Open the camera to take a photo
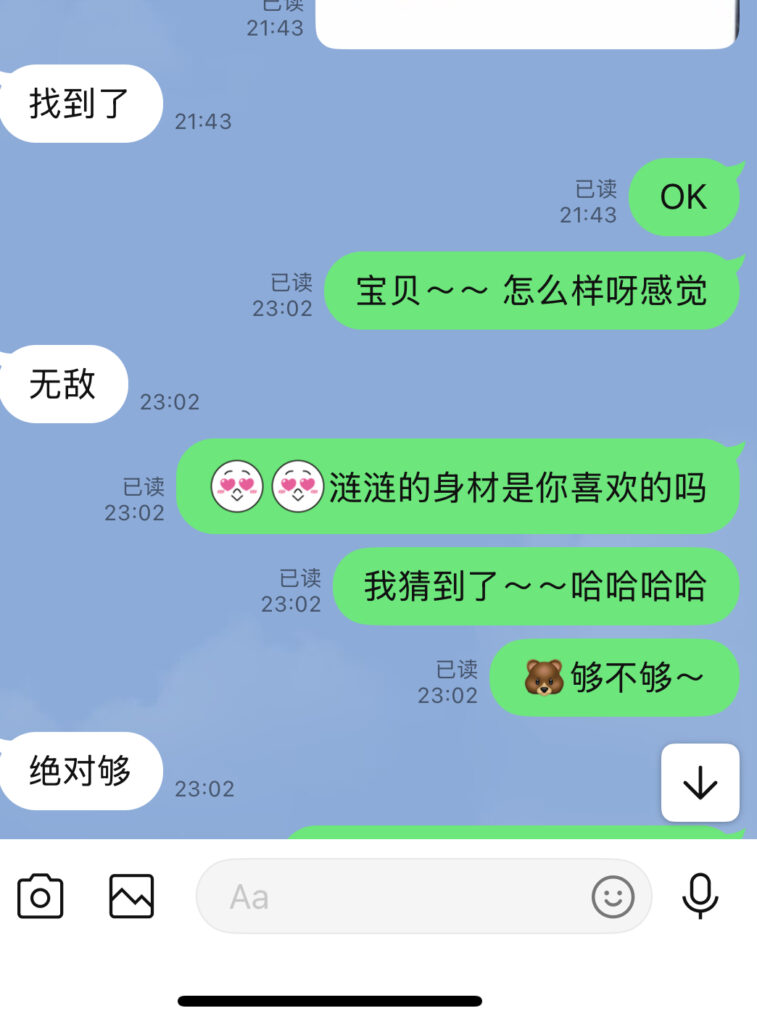The width and height of the screenshot is (757, 1024). [x=40, y=896]
